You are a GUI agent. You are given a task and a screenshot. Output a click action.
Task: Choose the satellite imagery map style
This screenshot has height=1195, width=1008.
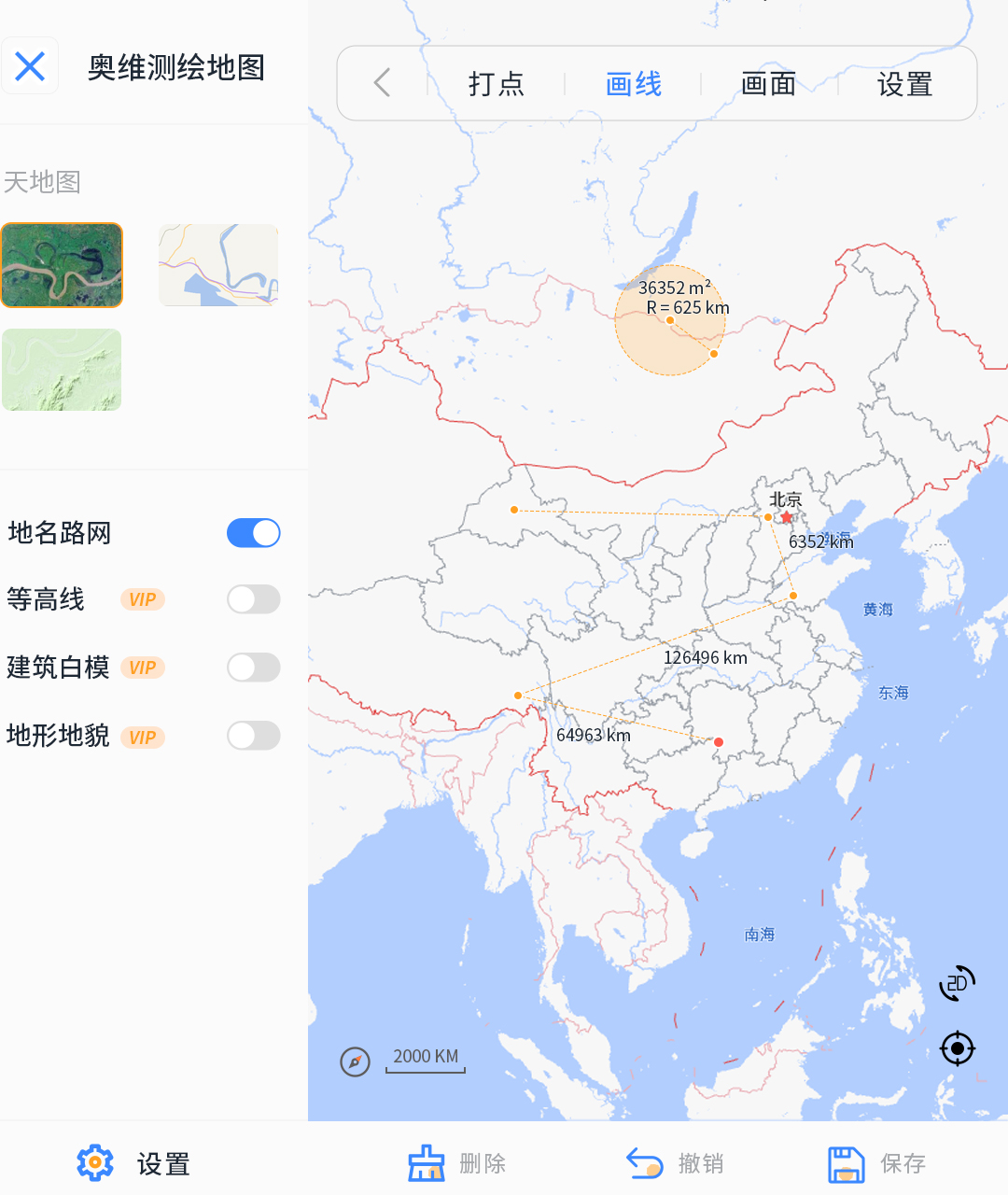(62, 265)
